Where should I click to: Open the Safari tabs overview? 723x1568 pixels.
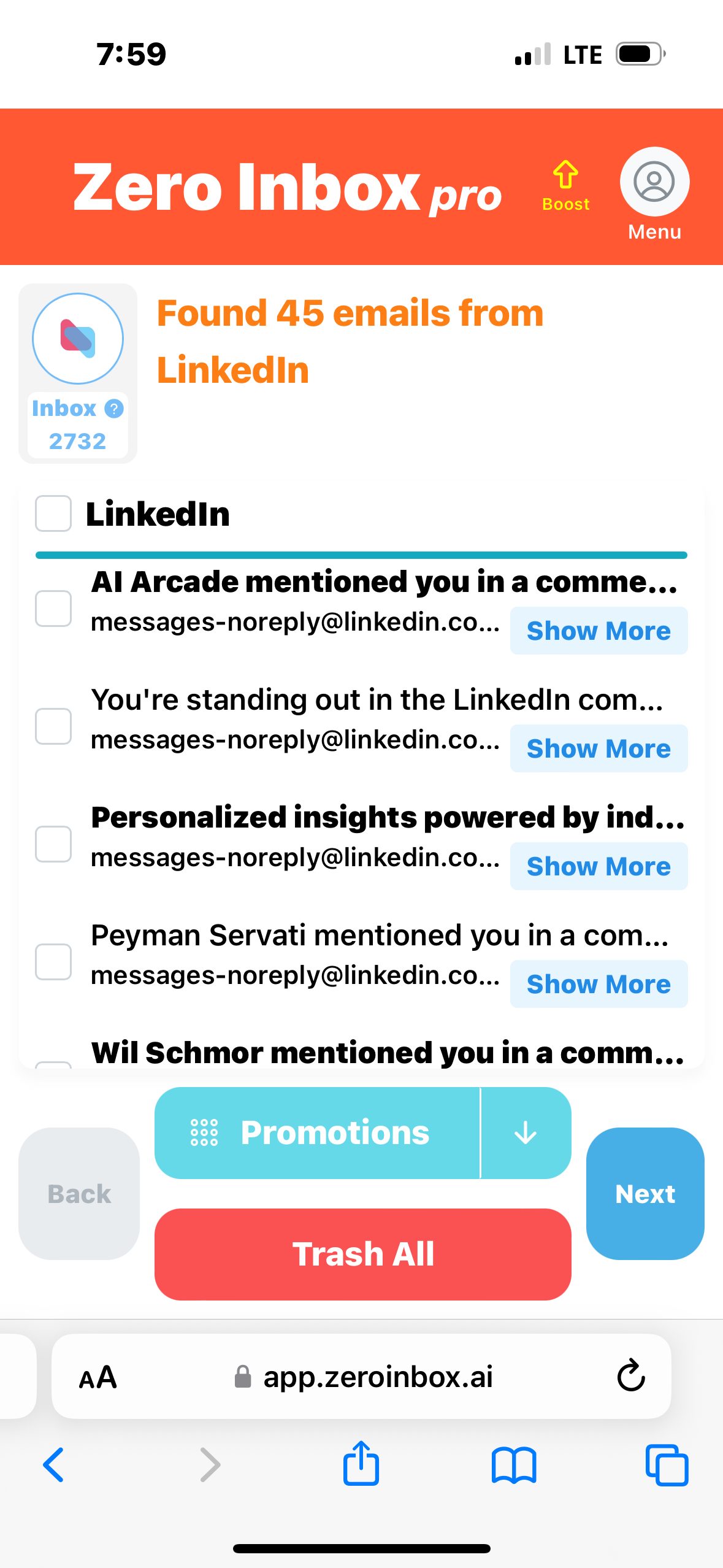pos(667,1465)
